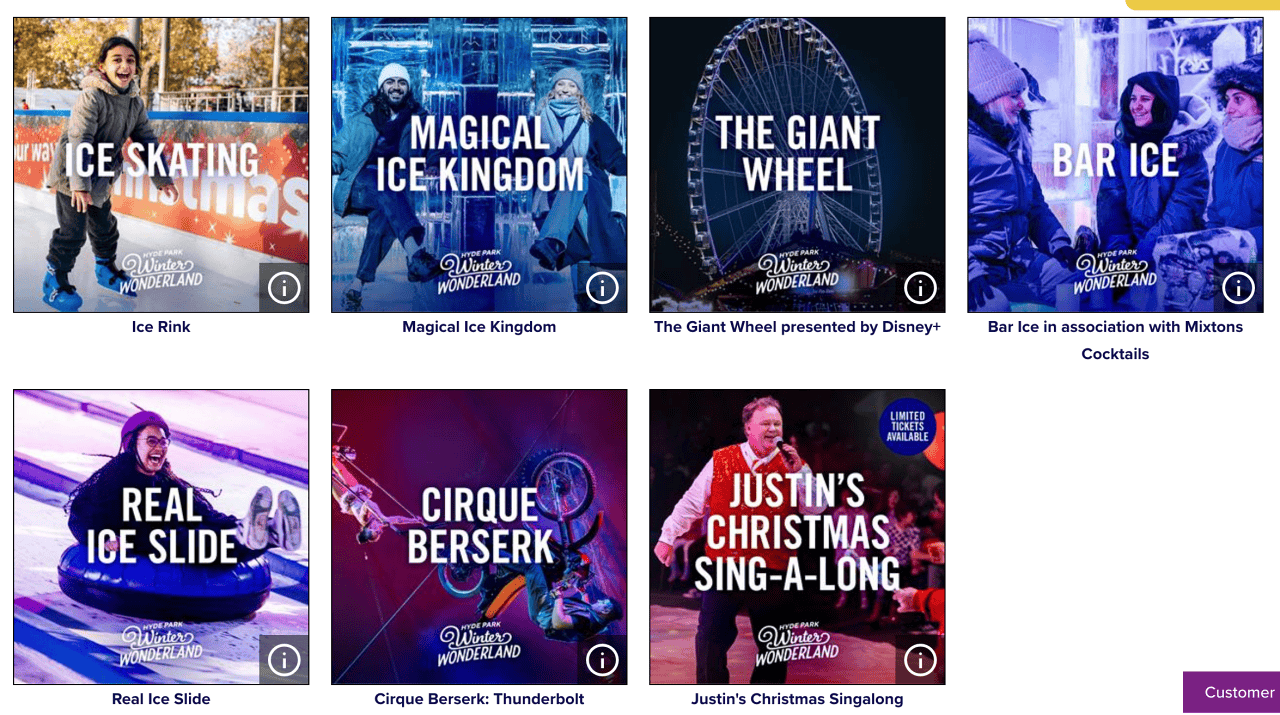The height and width of the screenshot is (715, 1280).
Task: Open Bar Ice info icon
Action: pos(1238,288)
